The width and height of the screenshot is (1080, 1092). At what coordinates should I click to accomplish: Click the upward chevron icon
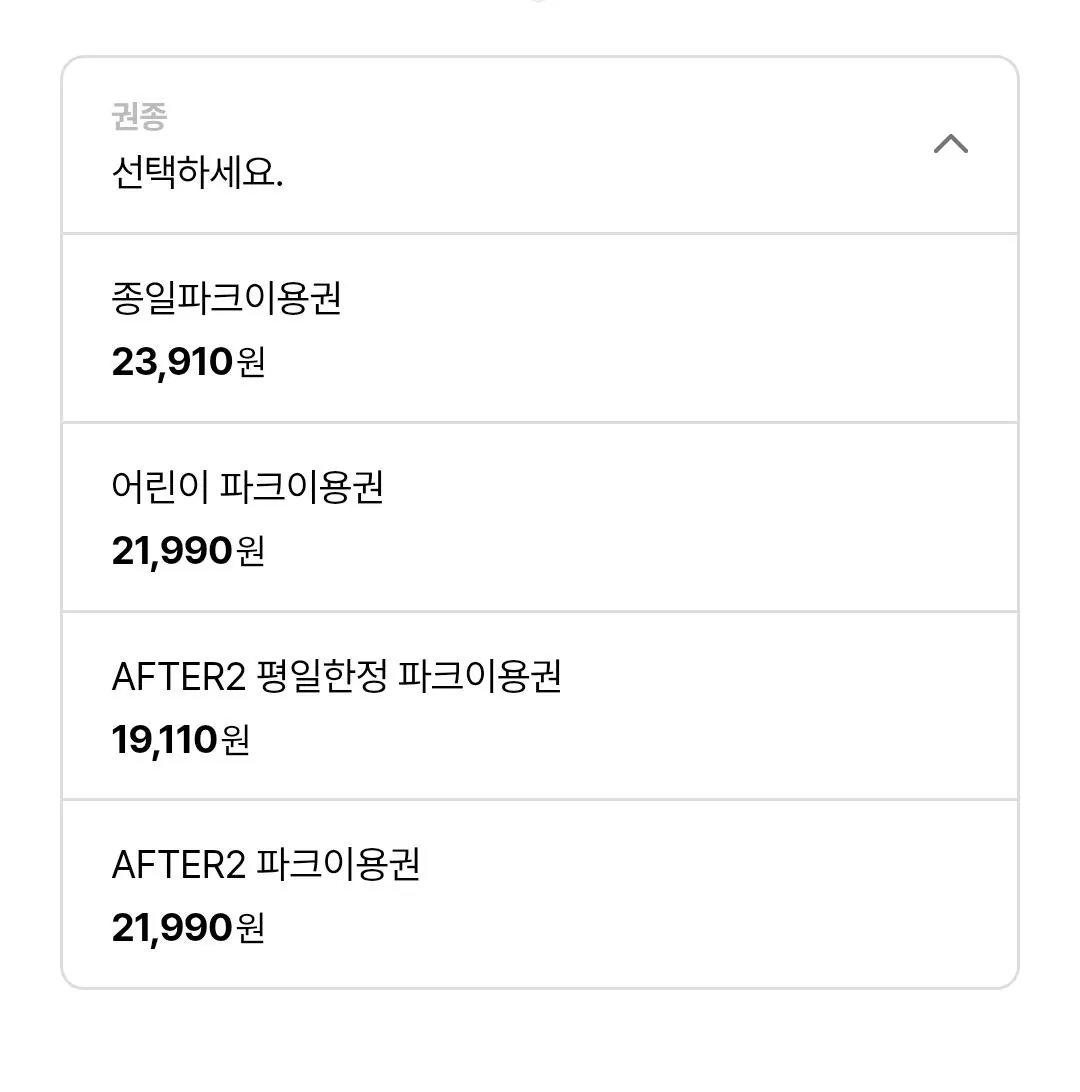coord(951,144)
